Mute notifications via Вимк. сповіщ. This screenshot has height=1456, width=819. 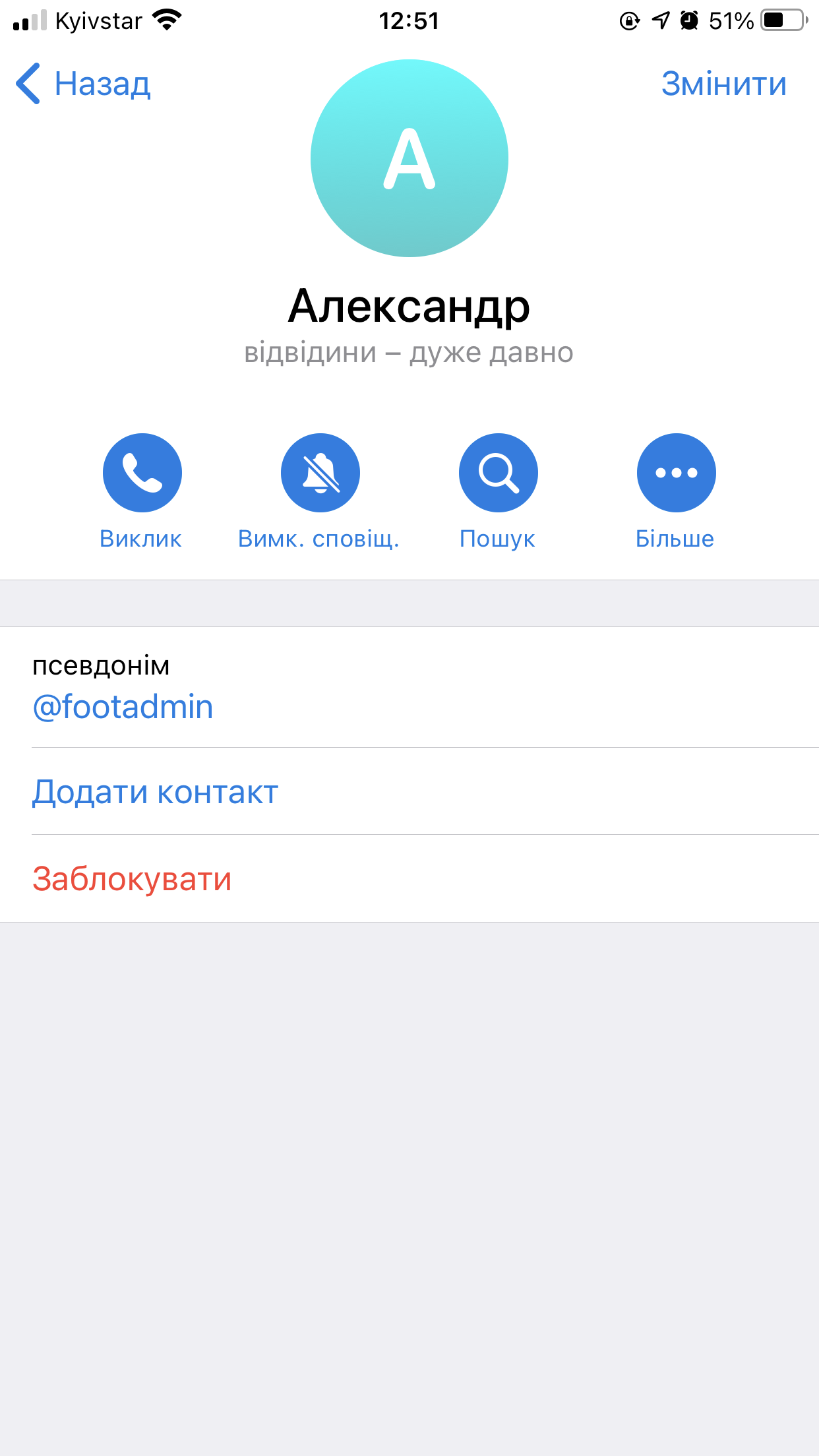tap(320, 473)
